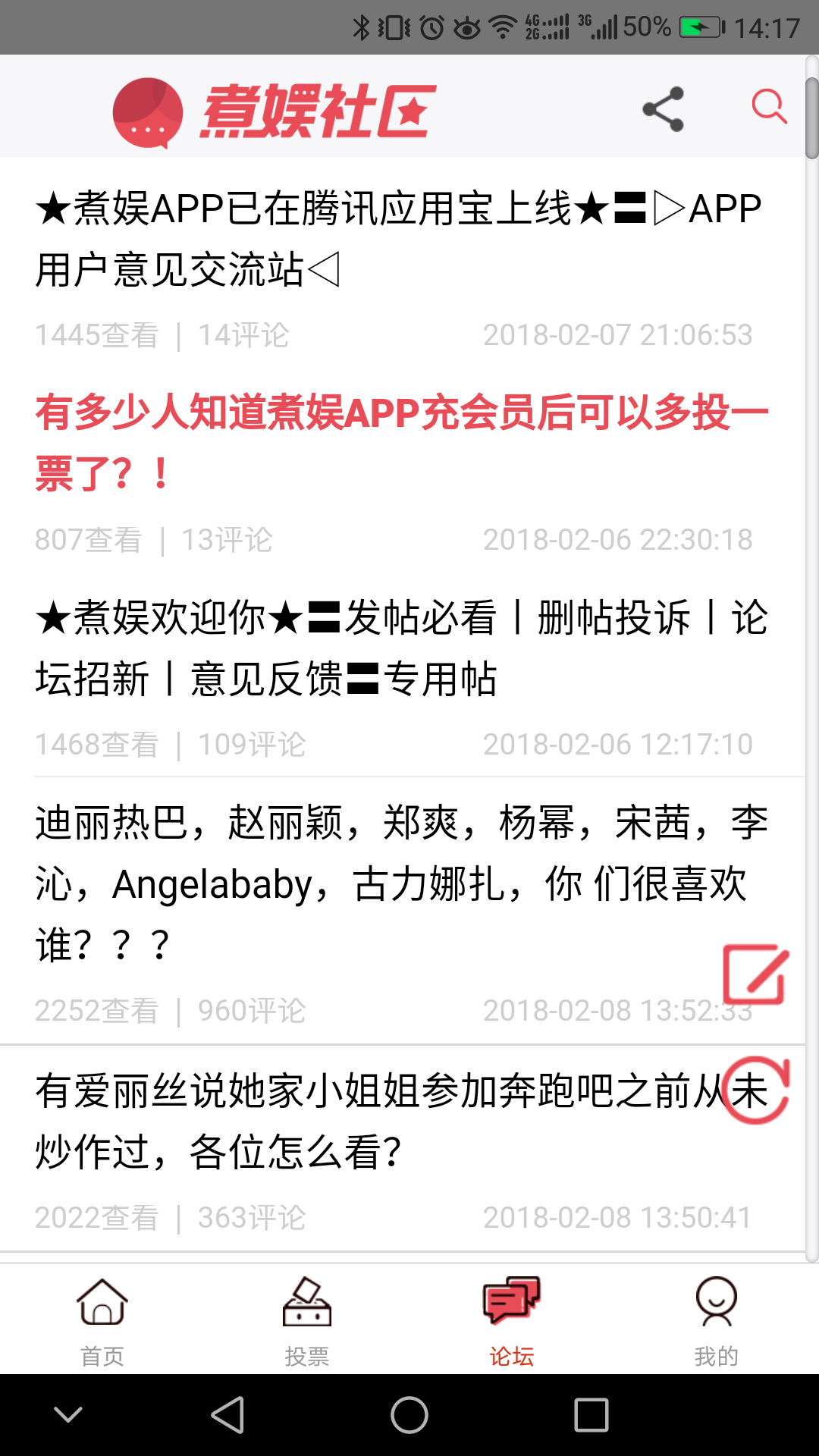819x1456 pixels.
Task: Share the 煮娱社区 forum page
Action: (664, 109)
